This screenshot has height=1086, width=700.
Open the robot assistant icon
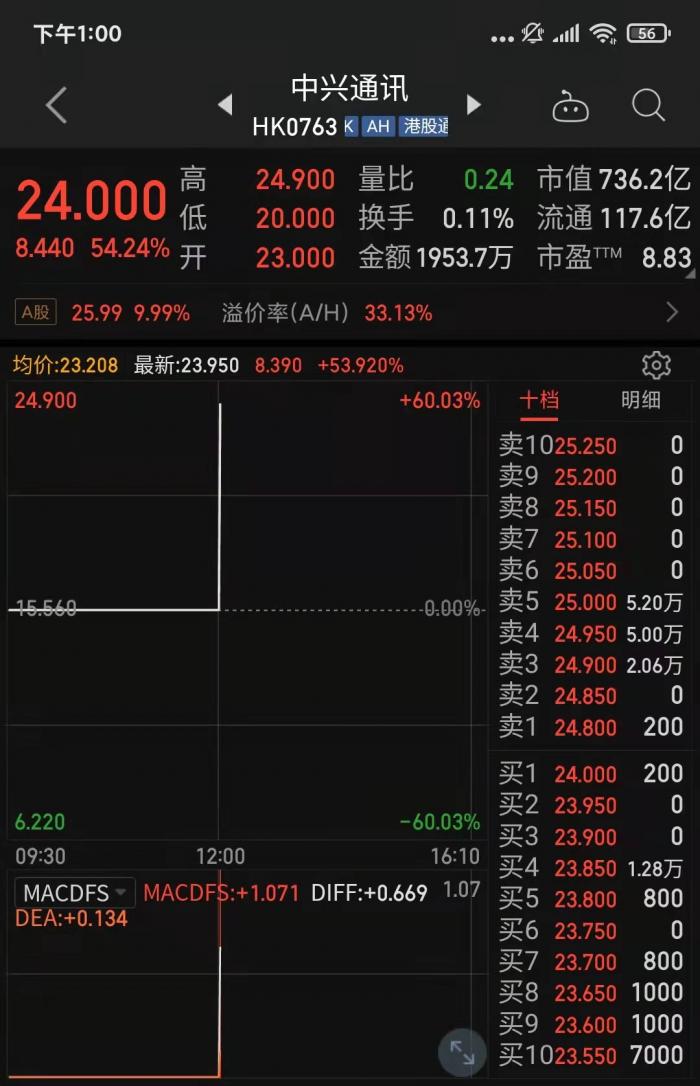570,106
